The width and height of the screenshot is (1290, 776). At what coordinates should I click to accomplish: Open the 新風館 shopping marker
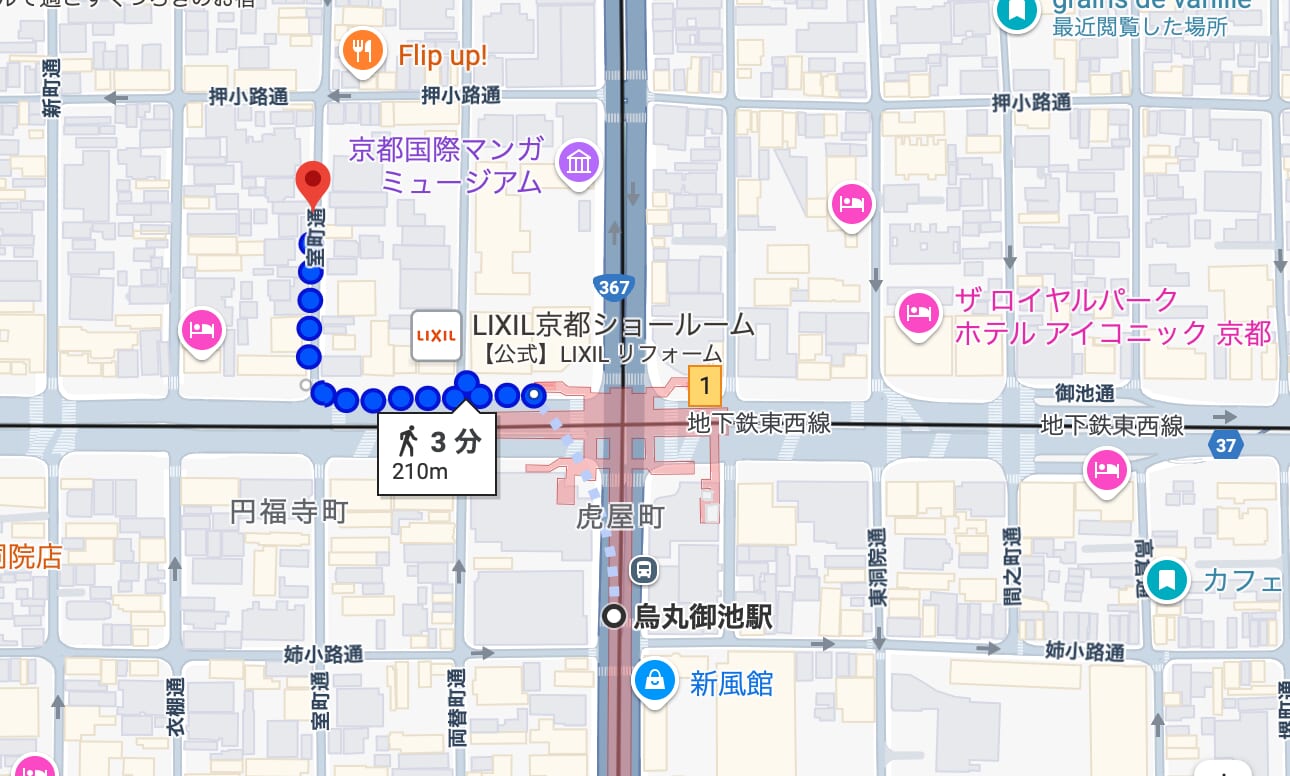point(655,682)
